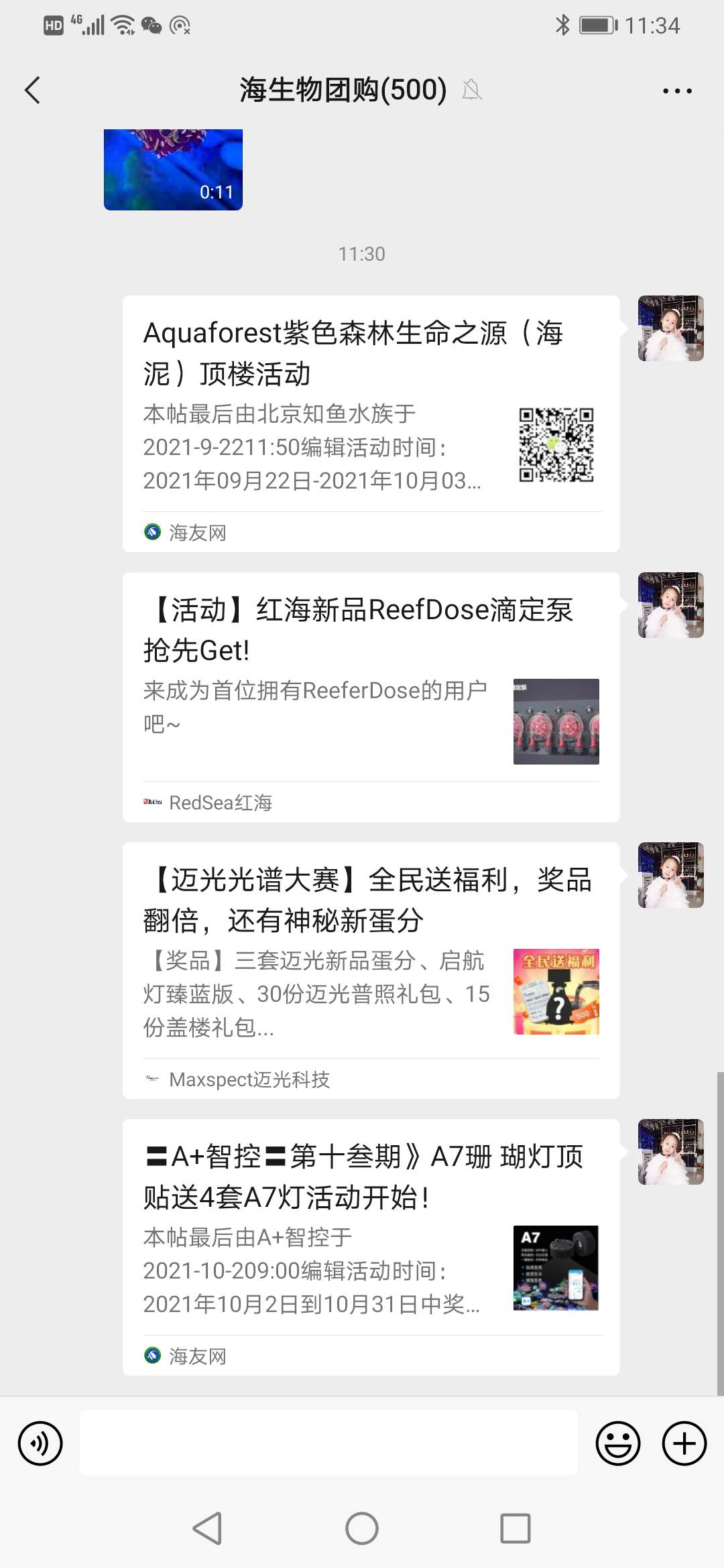This screenshot has height=1568, width=724.
Task: Open the chat info overflow menu
Action: coord(677,90)
